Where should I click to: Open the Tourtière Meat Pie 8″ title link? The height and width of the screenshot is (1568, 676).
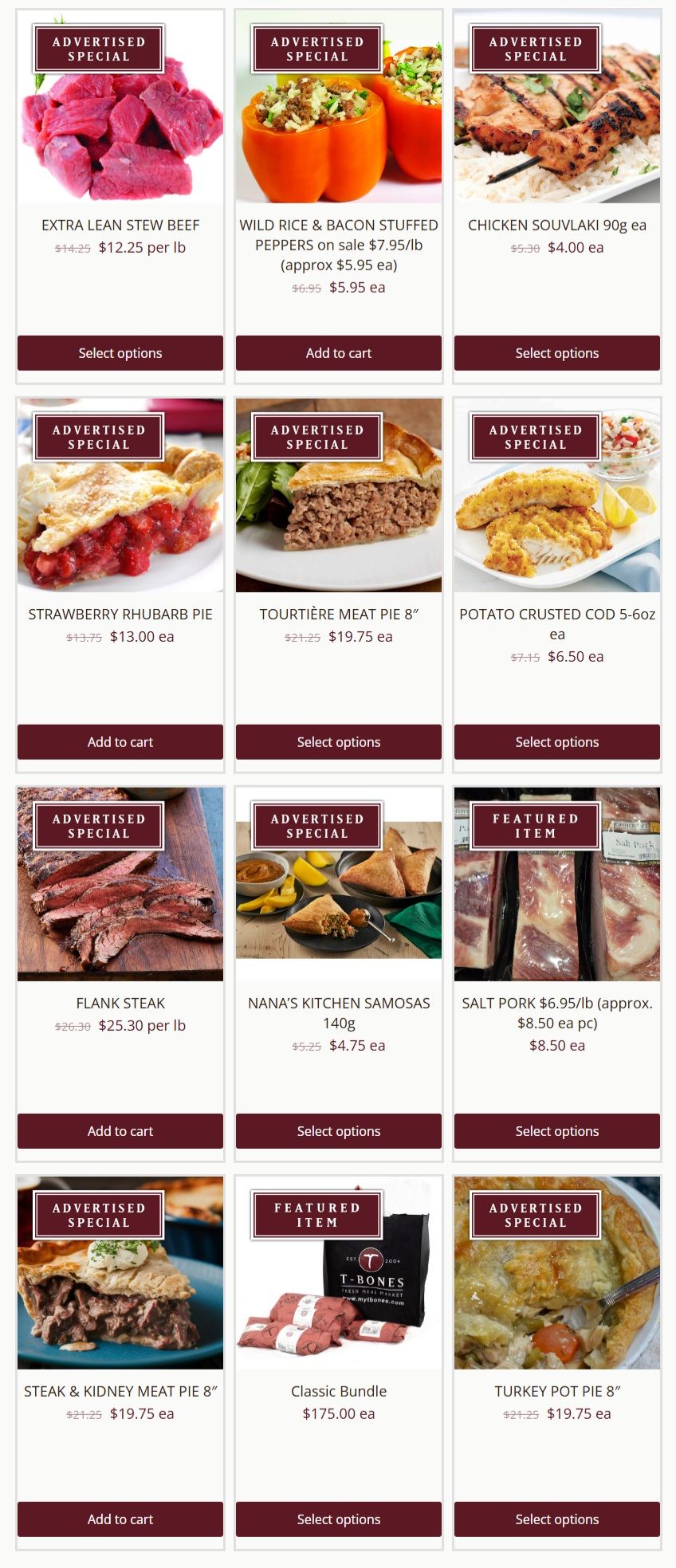point(339,615)
